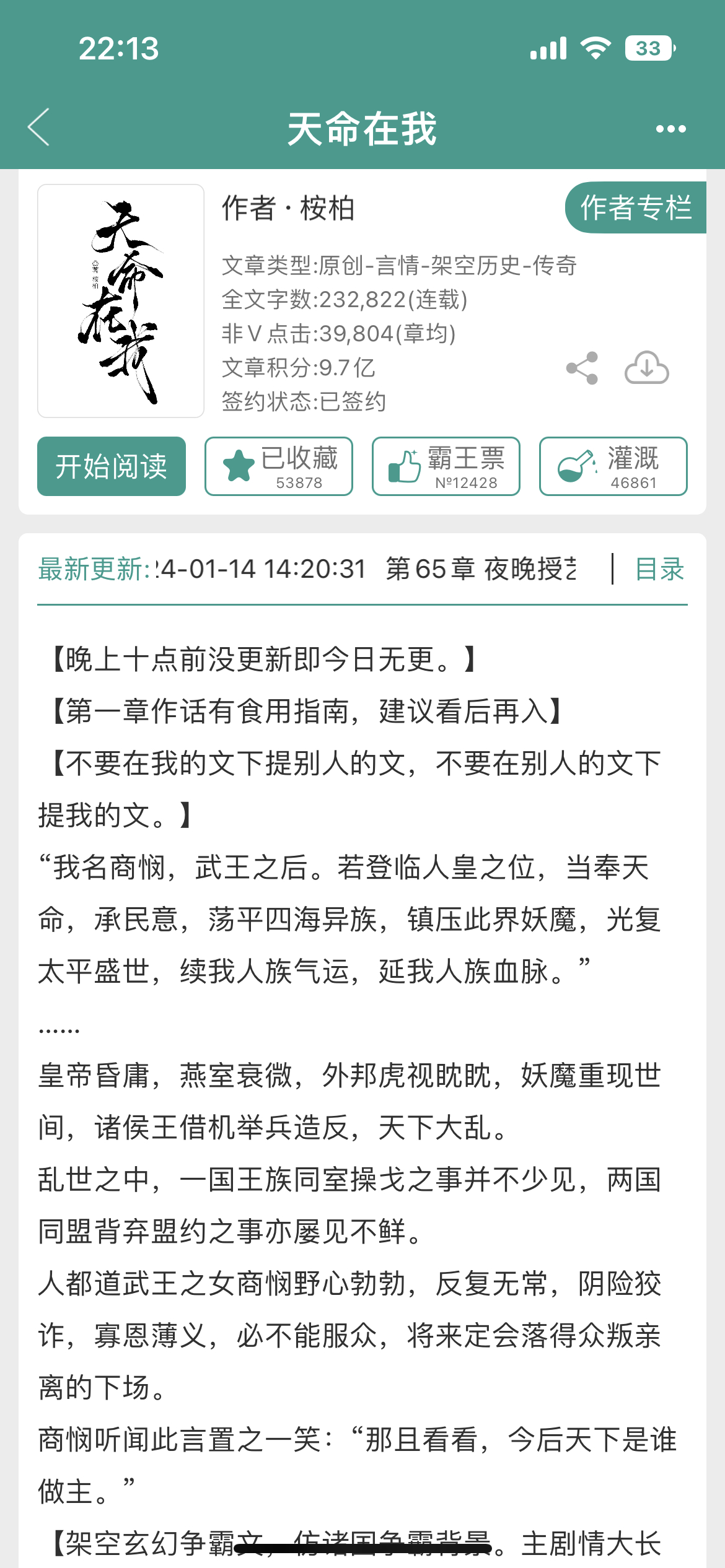725x1568 pixels.
Task: Download the novel via the cloud icon
Action: pyautogui.click(x=646, y=368)
